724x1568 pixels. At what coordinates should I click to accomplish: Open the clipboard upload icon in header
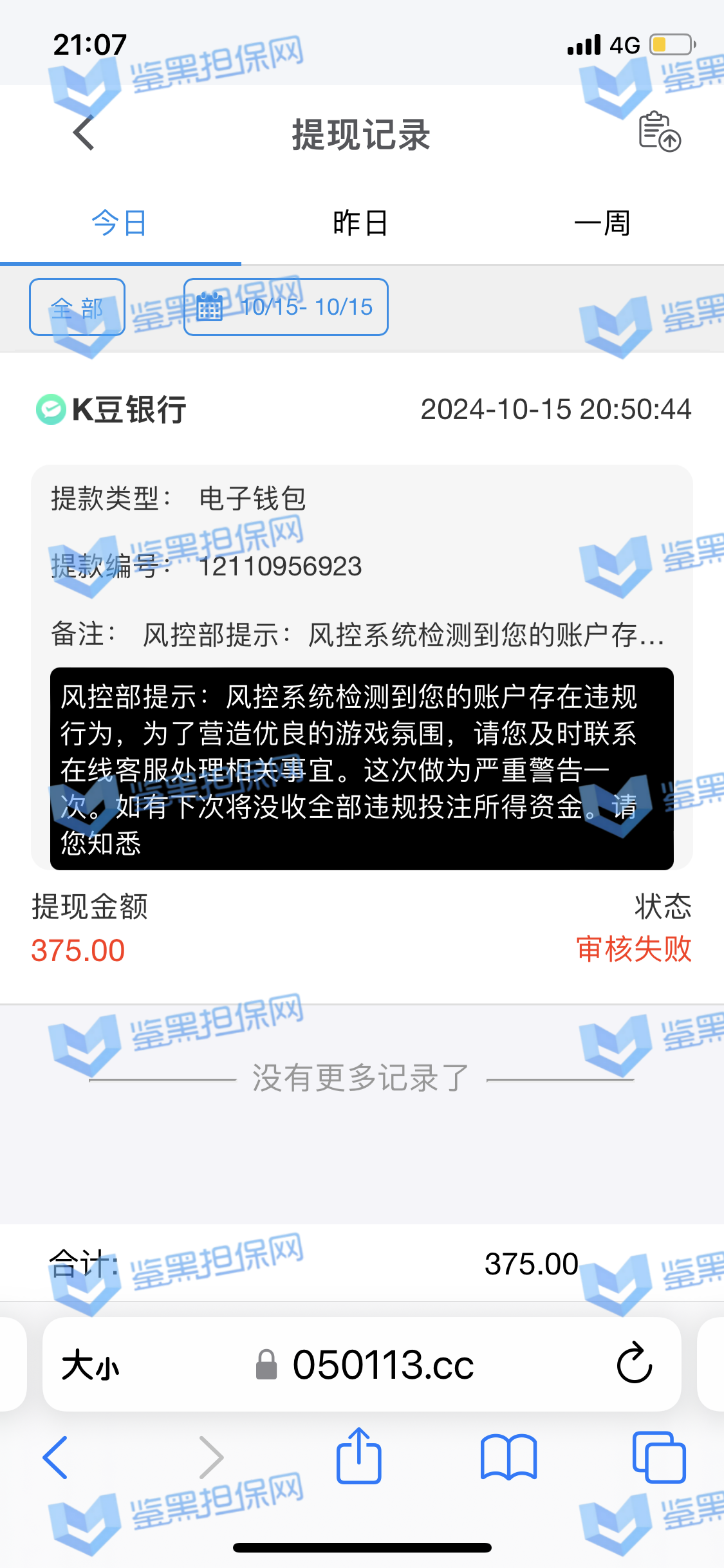coord(659,132)
